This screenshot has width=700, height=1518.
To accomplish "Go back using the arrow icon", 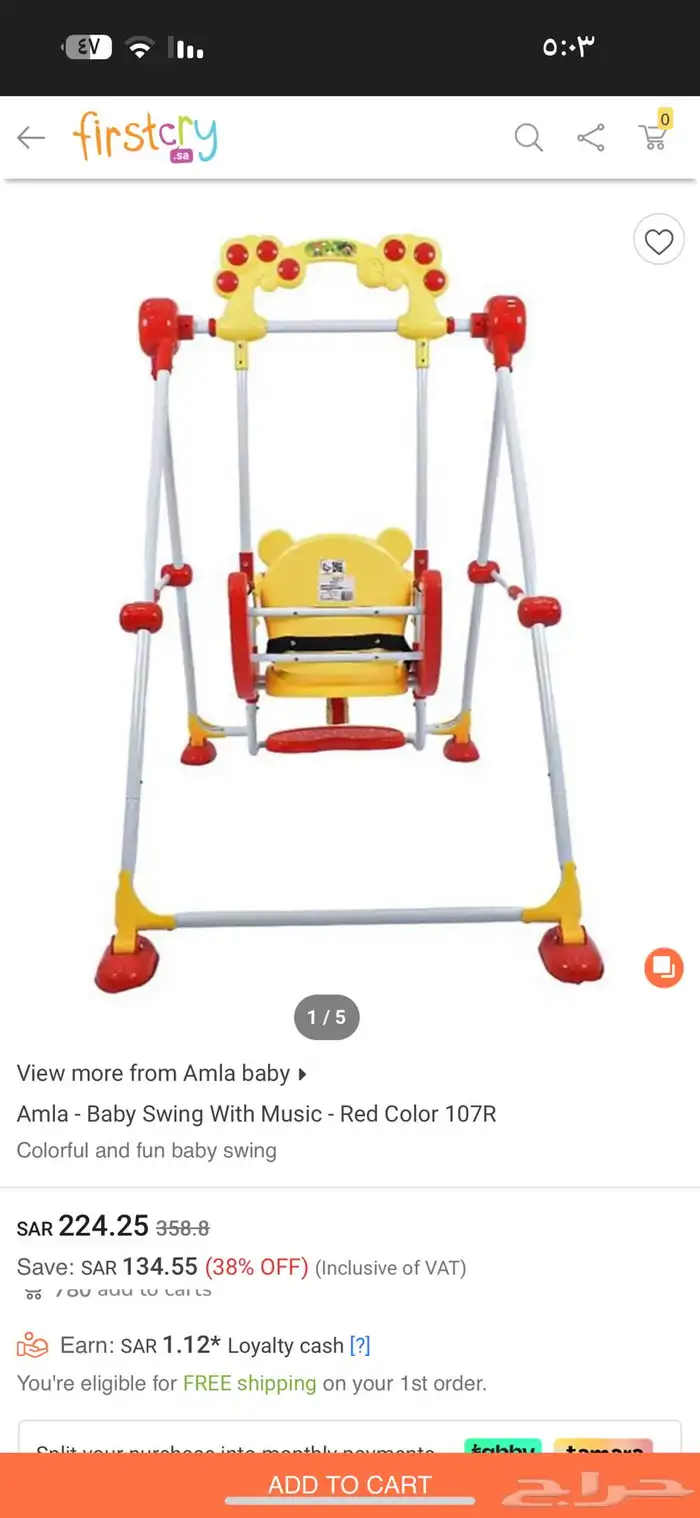I will (31, 137).
